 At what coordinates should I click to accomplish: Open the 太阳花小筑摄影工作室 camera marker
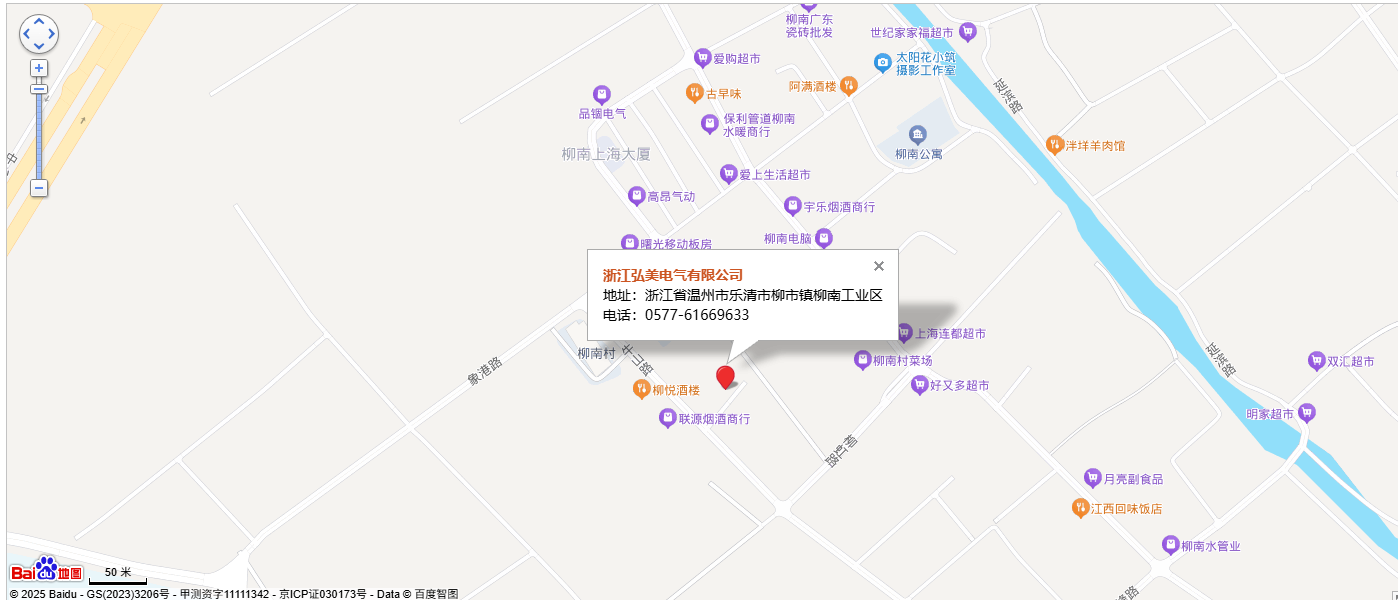click(x=883, y=63)
